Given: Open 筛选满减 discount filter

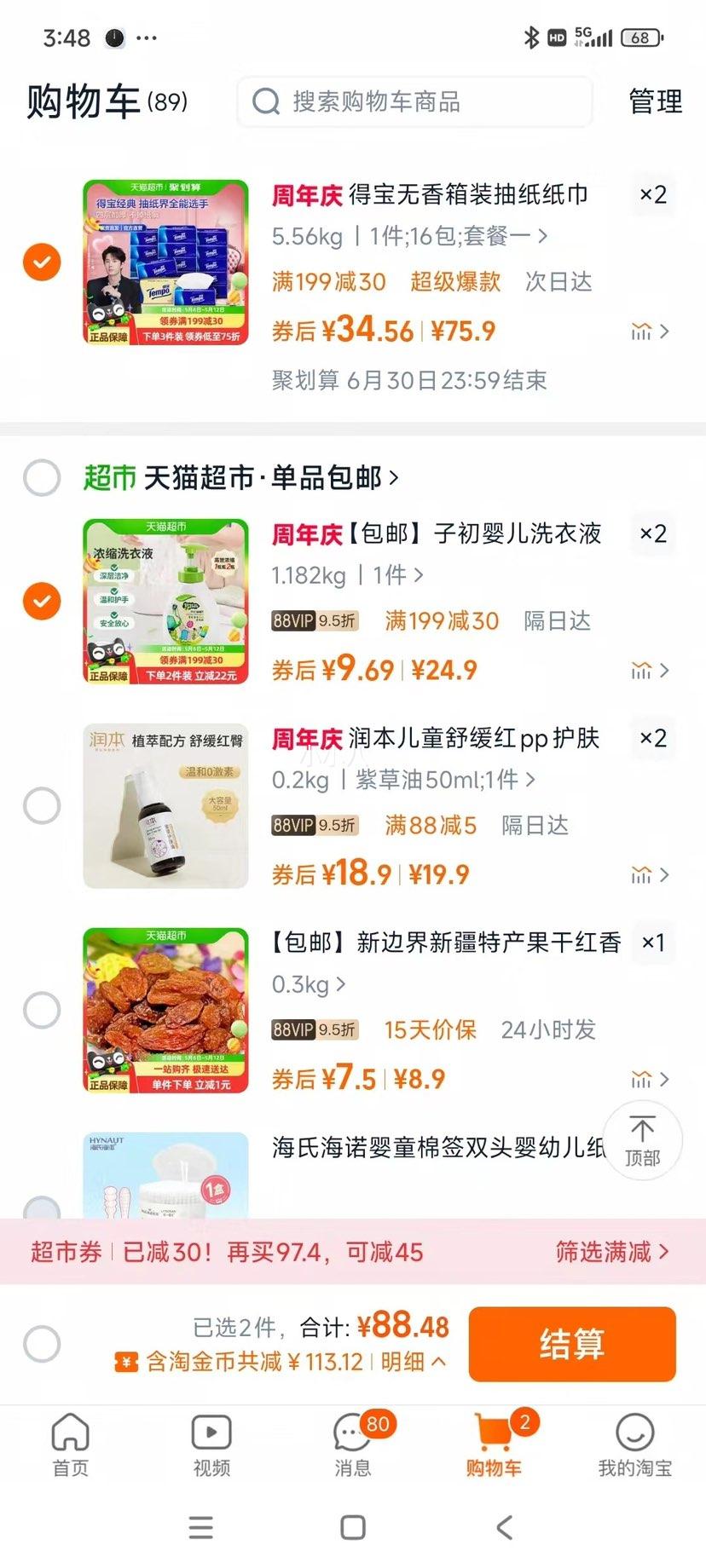Looking at the screenshot, I should click(x=612, y=1252).
